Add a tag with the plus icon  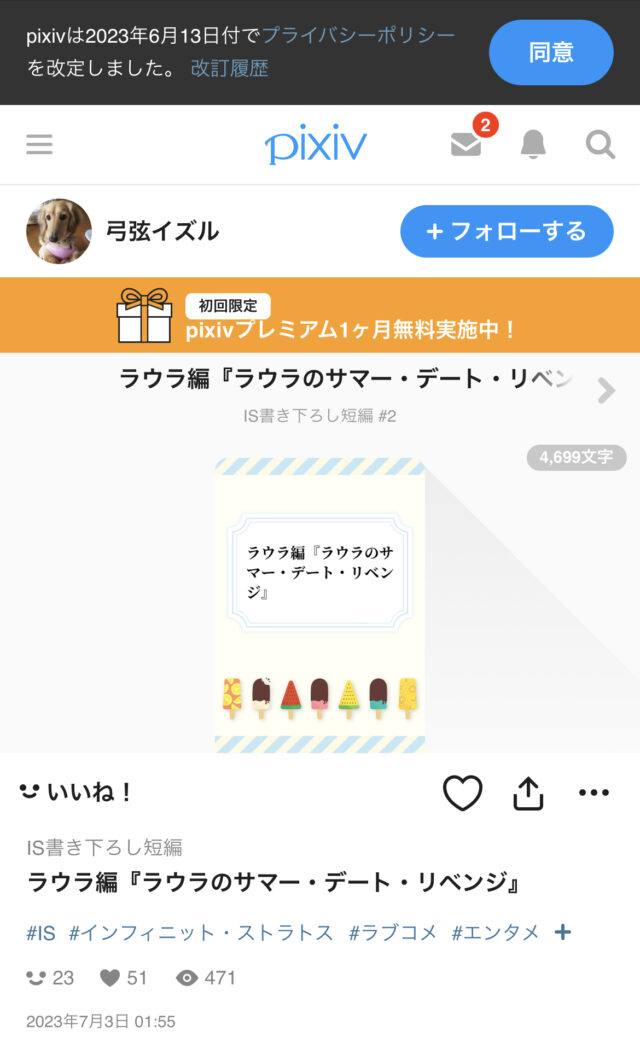tap(563, 932)
